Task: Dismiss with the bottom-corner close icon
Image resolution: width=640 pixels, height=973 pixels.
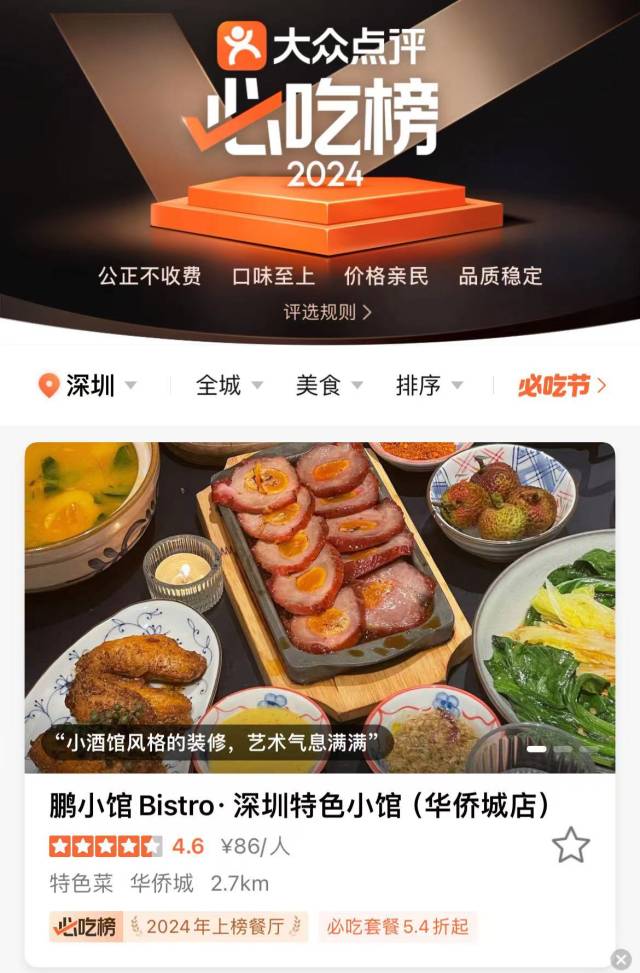Action: pos(621,958)
